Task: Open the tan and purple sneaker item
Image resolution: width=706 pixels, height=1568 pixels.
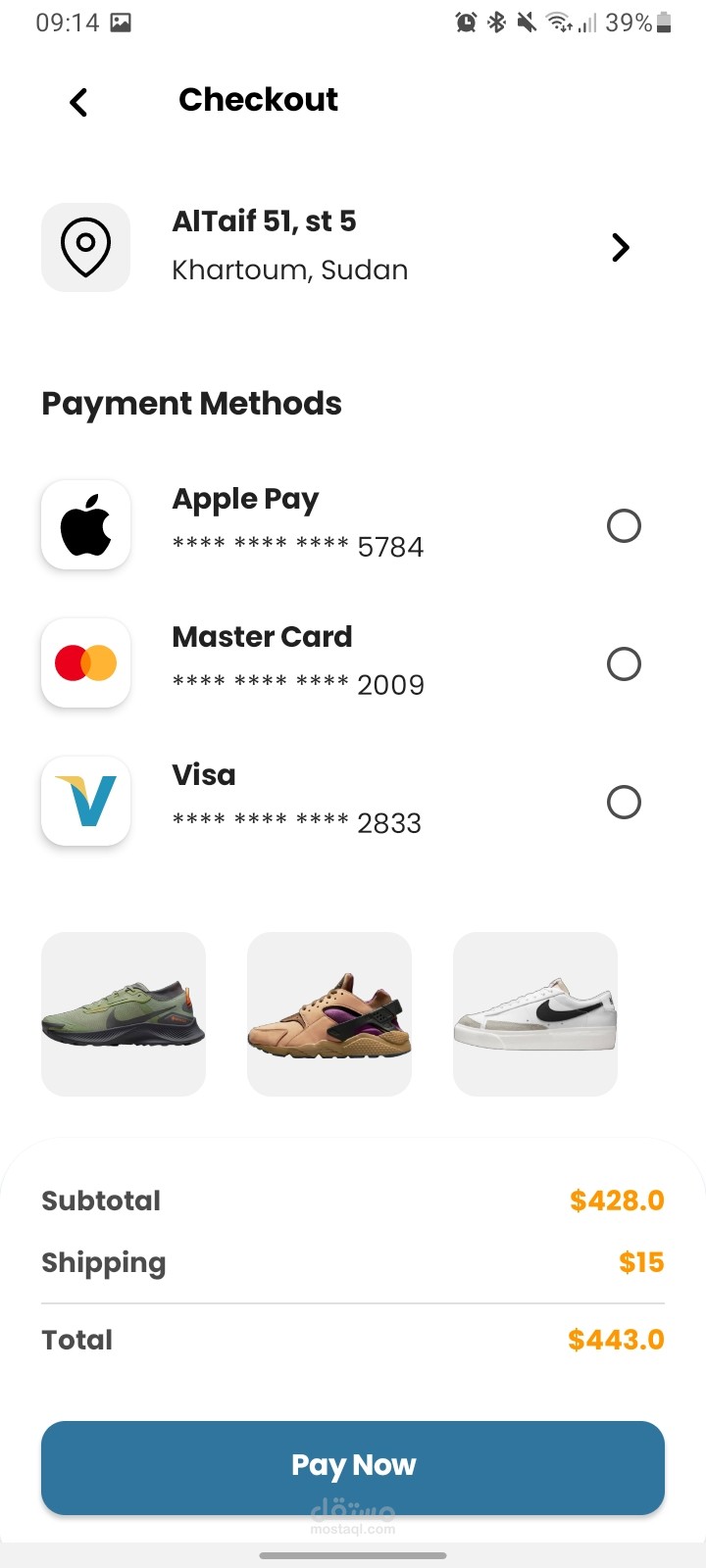Action: coord(329,1014)
